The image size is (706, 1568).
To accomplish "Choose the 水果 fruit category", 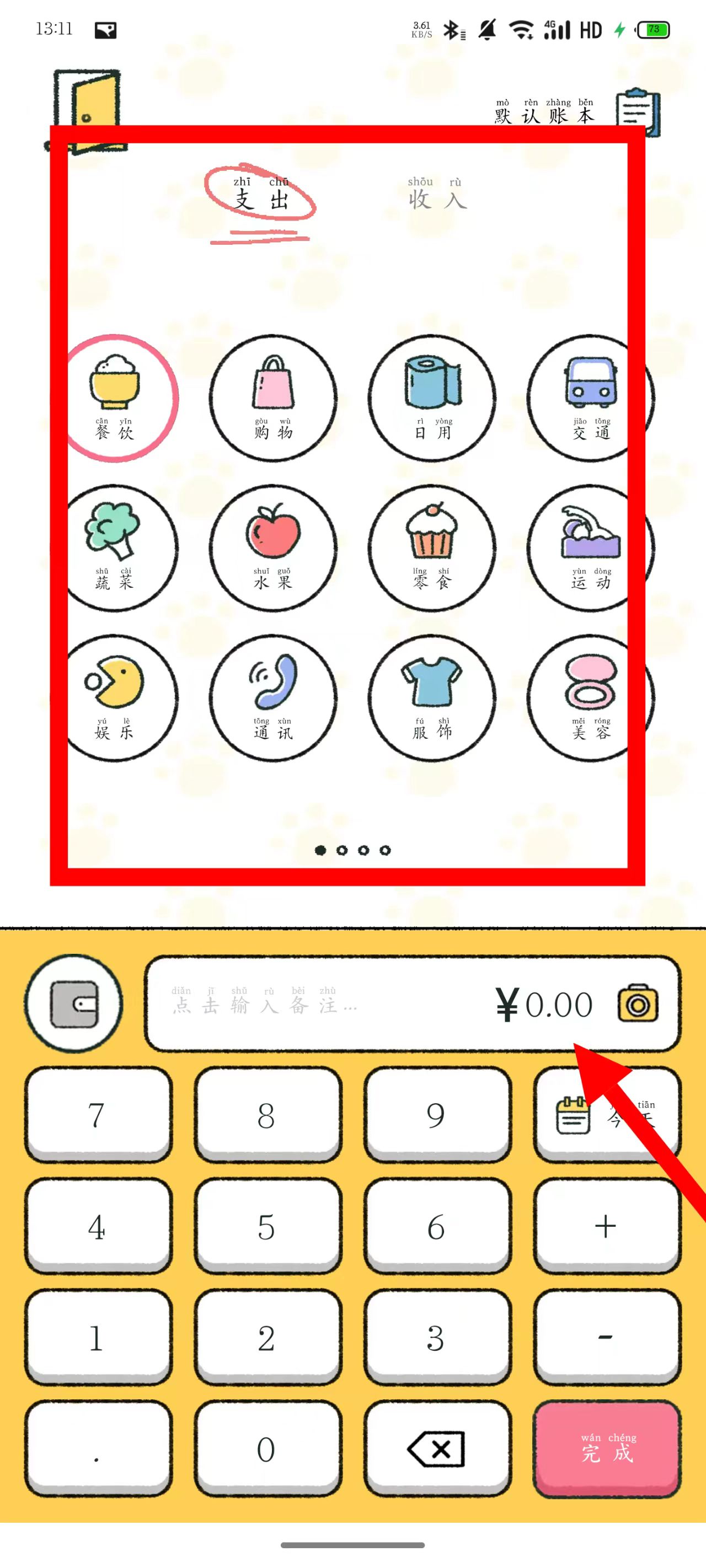I will pos(273,547).
